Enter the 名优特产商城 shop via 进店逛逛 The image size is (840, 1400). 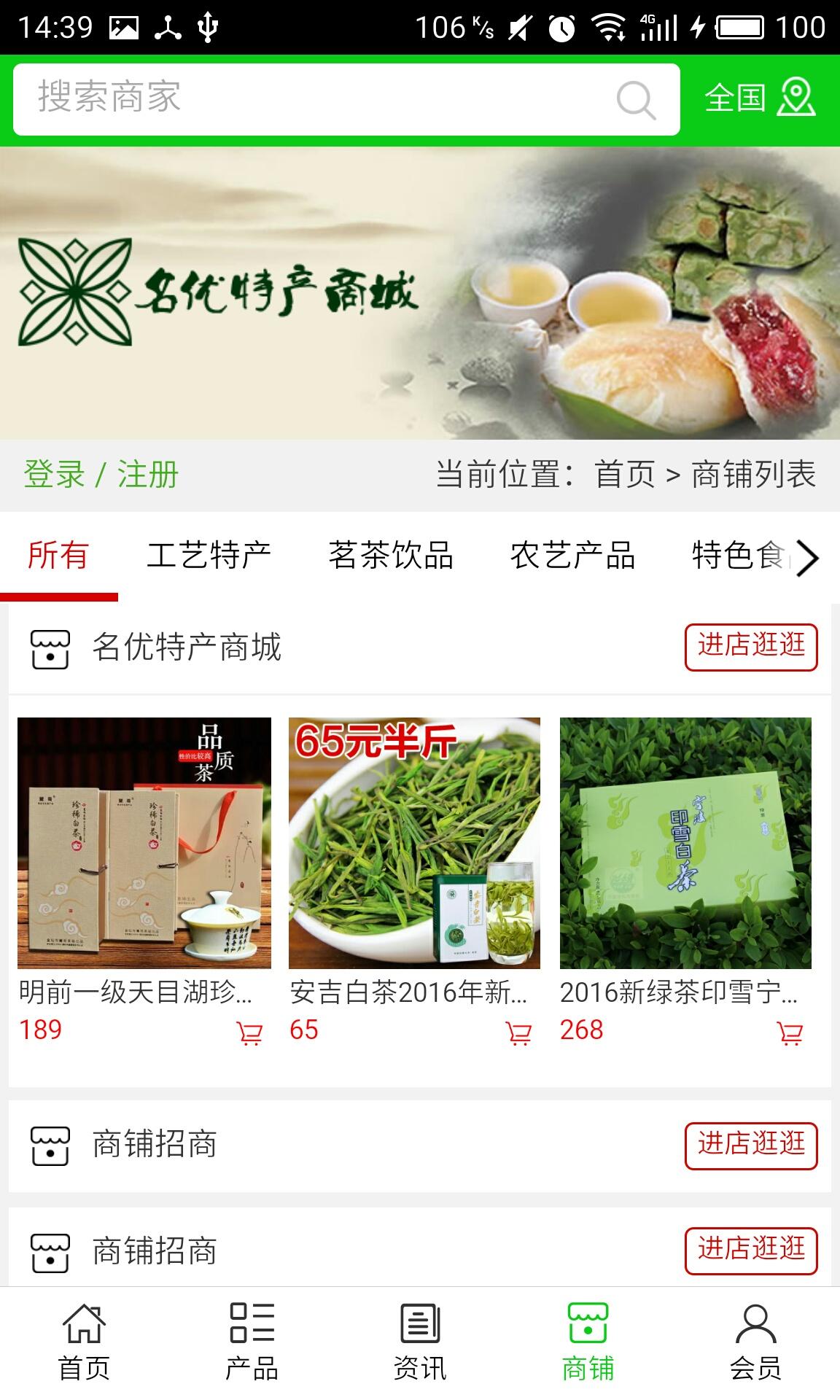(x=751, y=647)
